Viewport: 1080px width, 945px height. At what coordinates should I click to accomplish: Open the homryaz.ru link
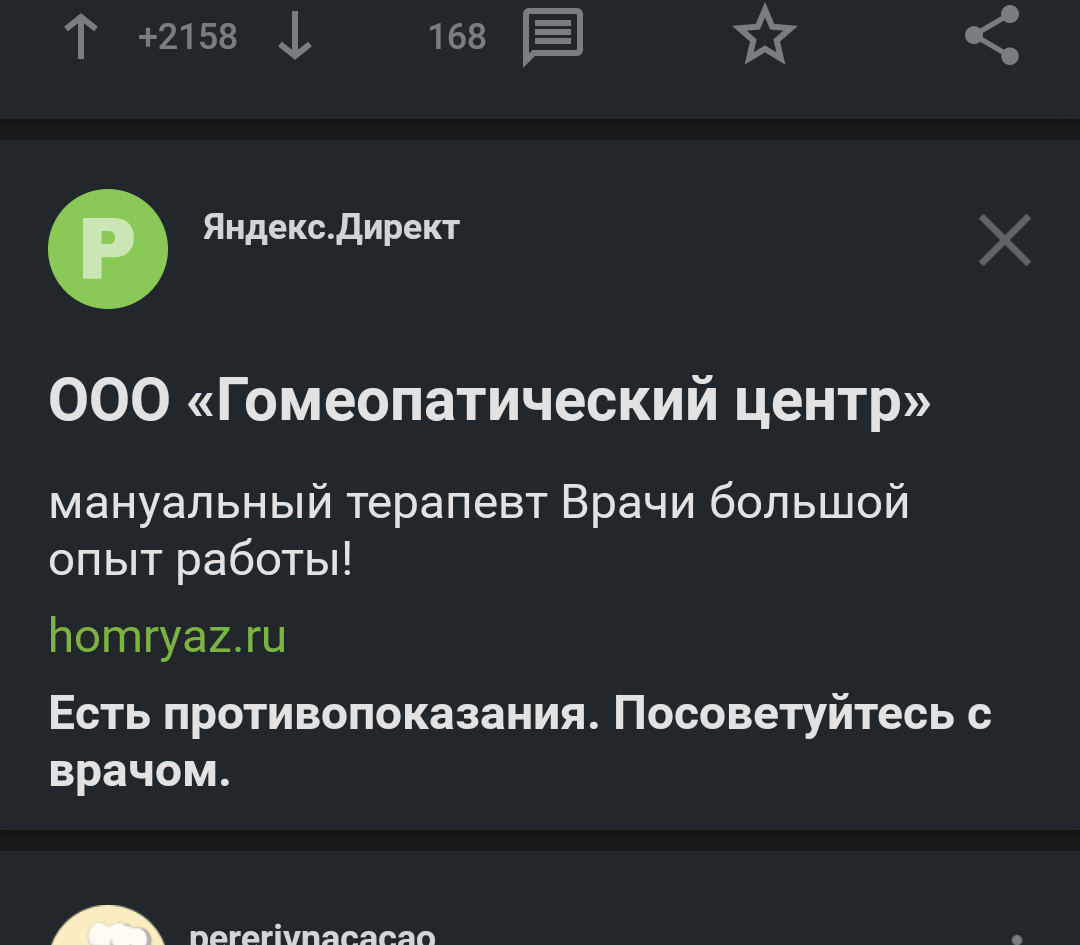point(168,636)
